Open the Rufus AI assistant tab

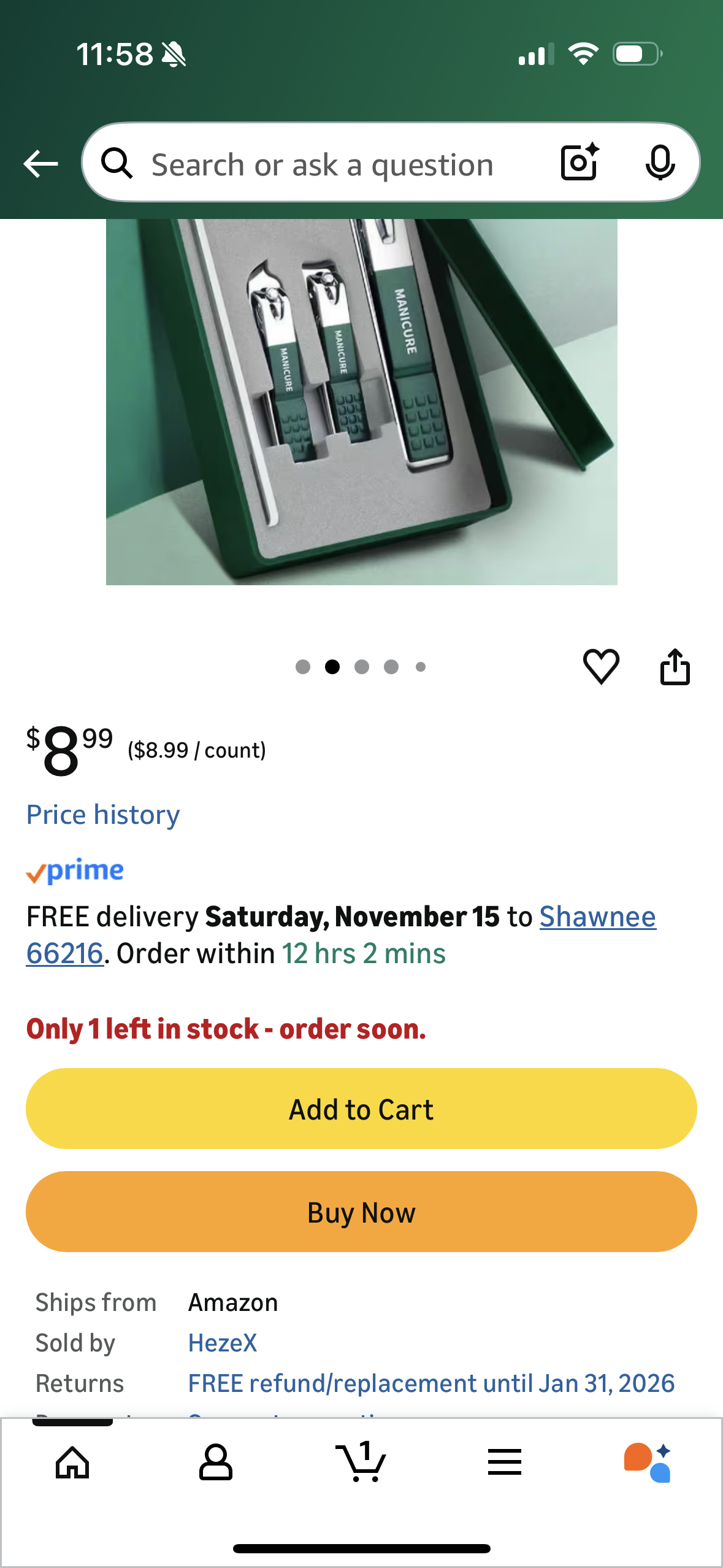pyautogui.click(x=648, y=1463)
